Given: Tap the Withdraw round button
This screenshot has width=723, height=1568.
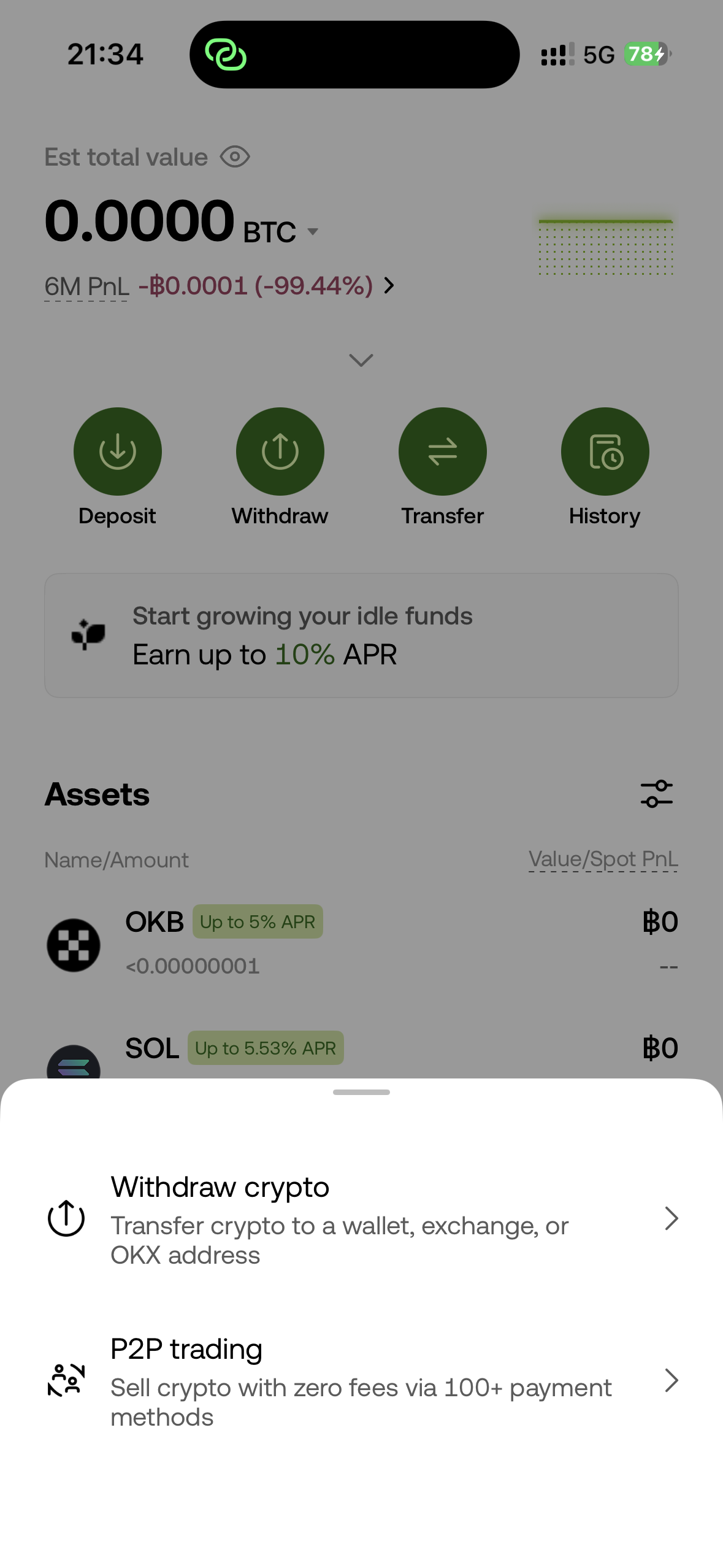Looking at the screenshot, I should 280,452.
